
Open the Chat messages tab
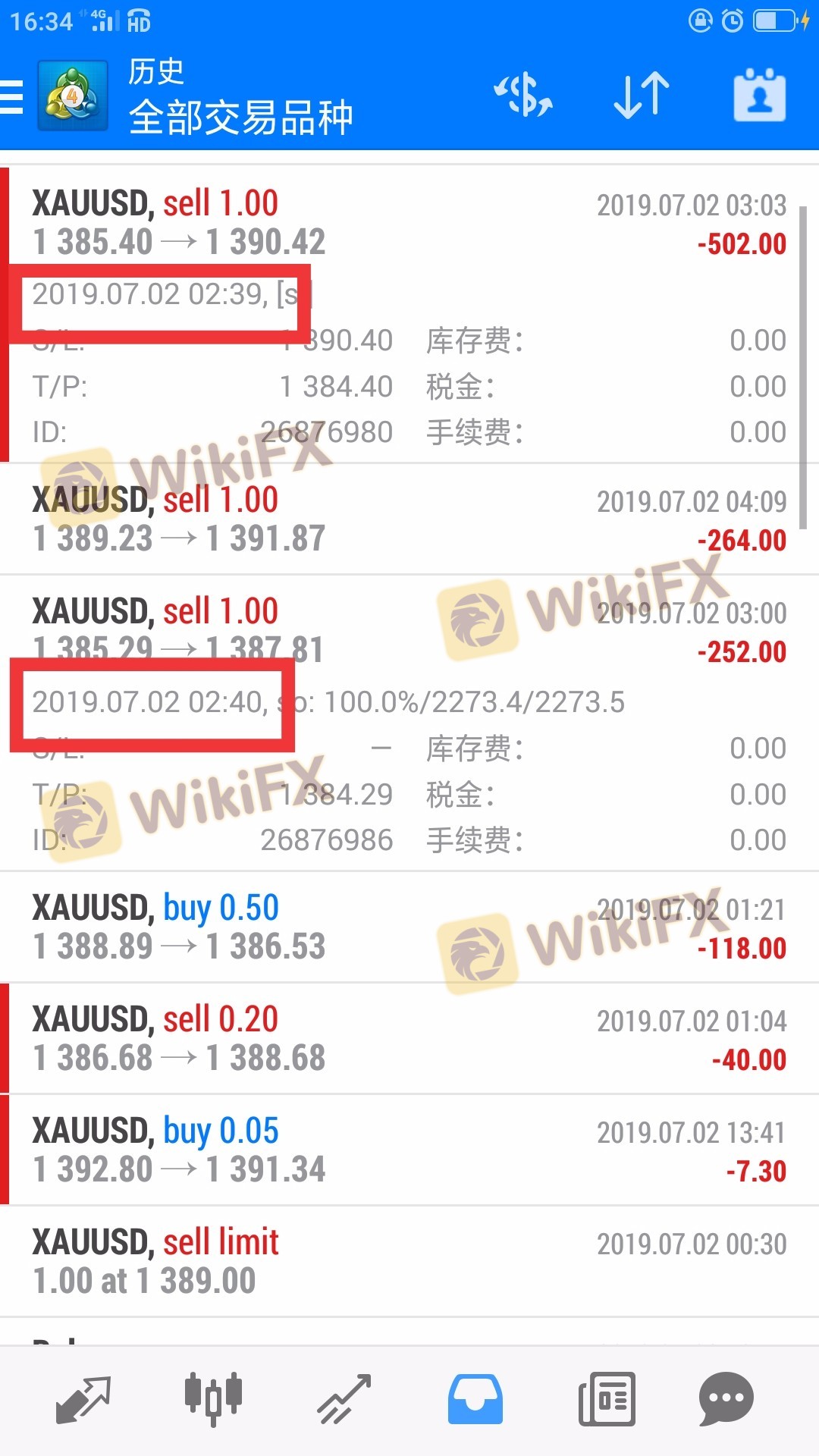point(726,1399)
